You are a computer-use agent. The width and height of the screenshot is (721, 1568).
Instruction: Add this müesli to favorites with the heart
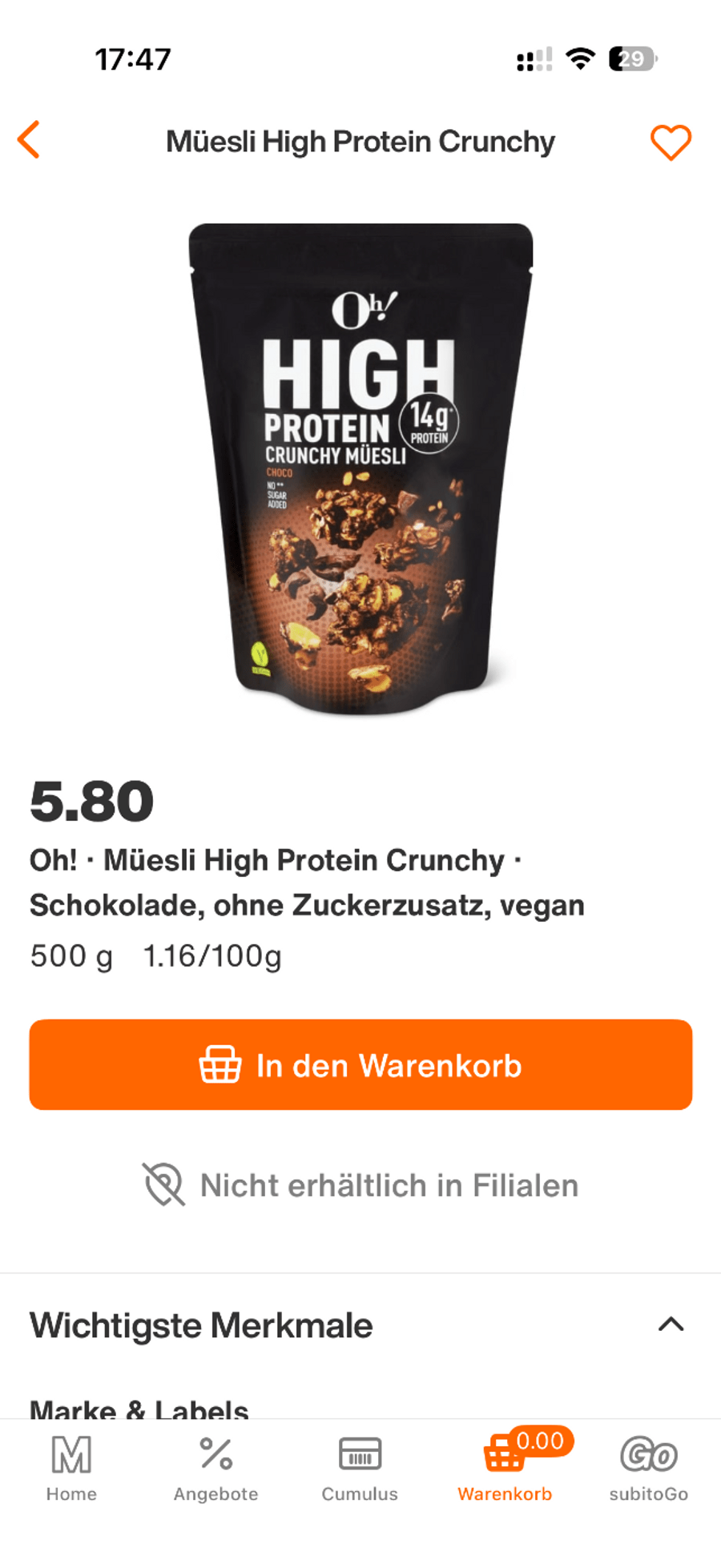(670, 143)
